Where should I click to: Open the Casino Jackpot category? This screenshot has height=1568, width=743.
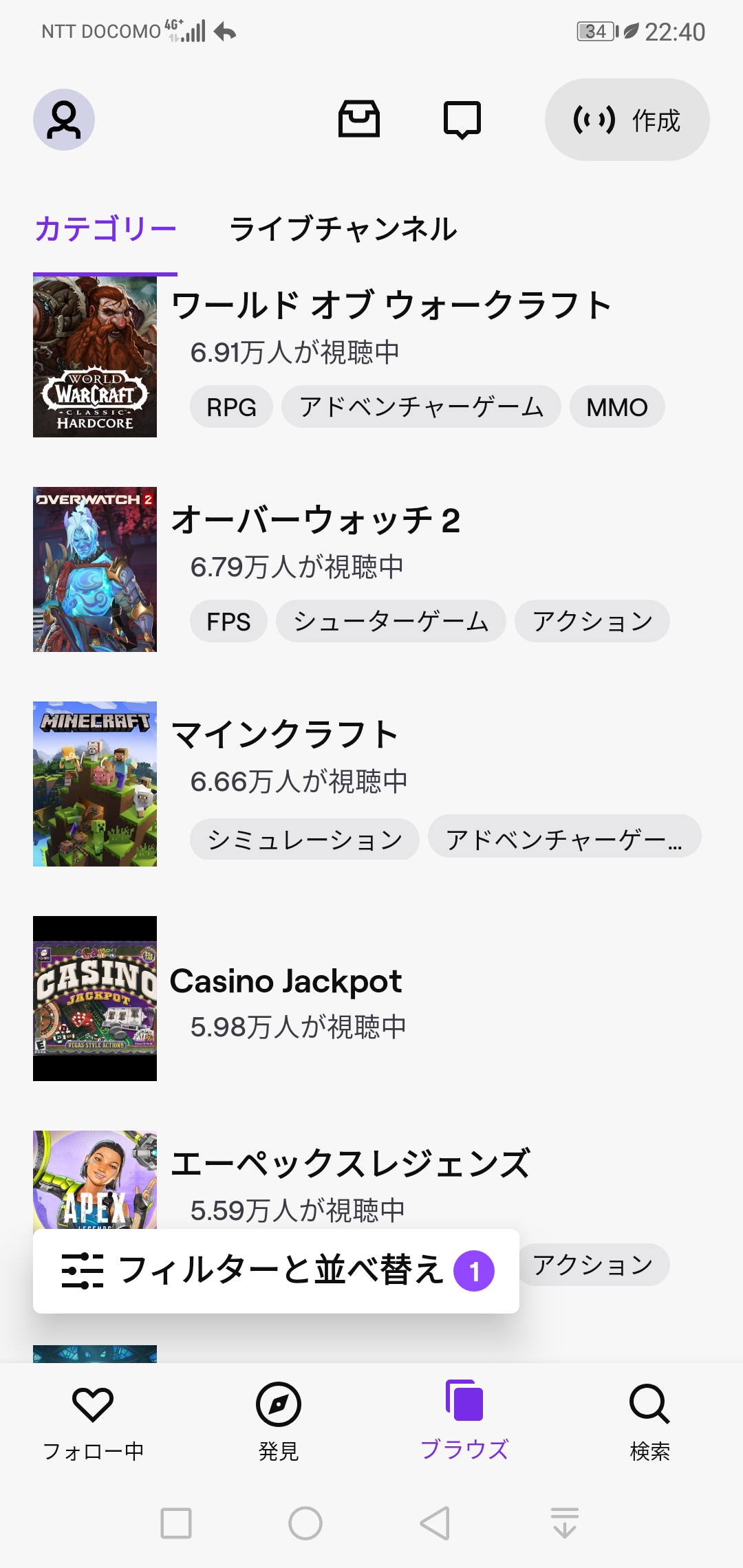286,981
